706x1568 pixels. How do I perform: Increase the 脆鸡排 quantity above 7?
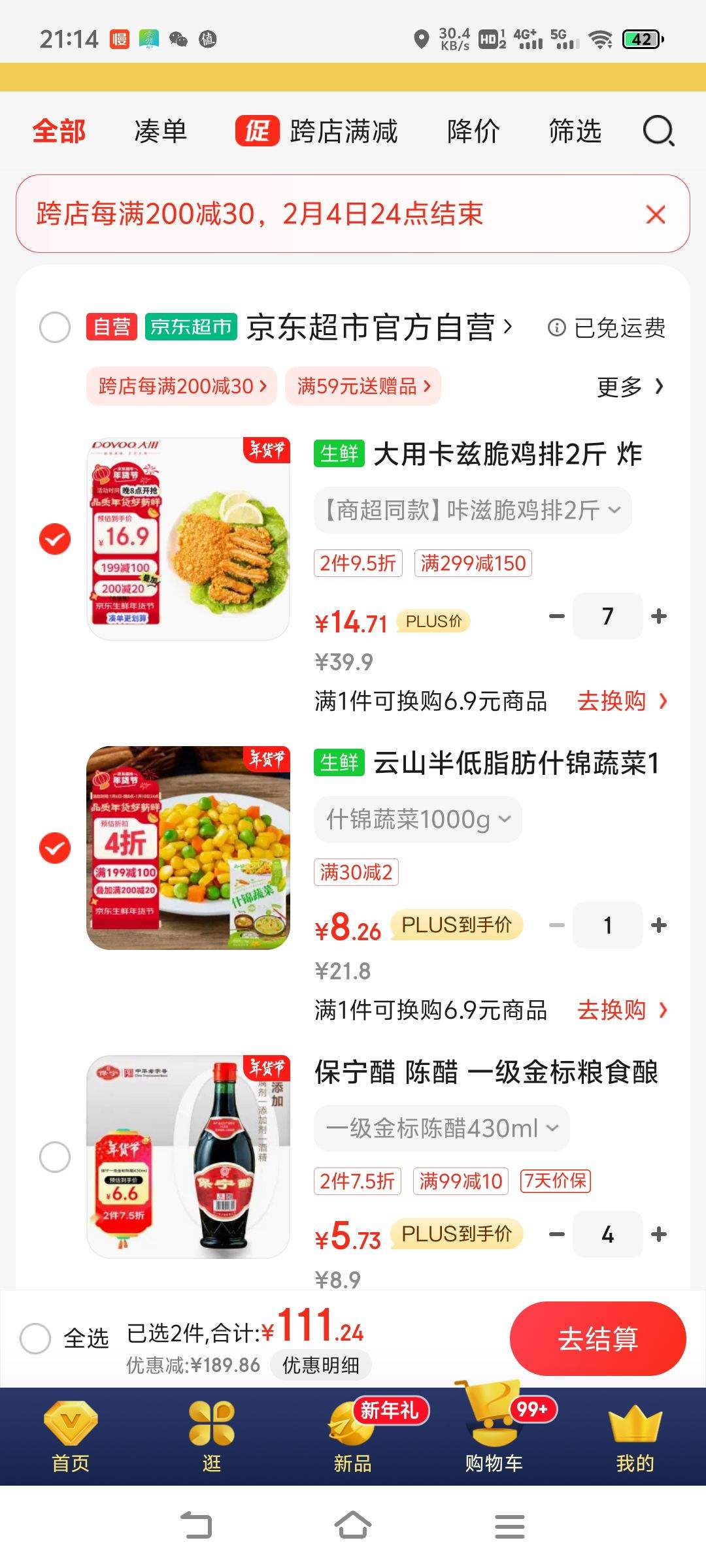[659, 616]
